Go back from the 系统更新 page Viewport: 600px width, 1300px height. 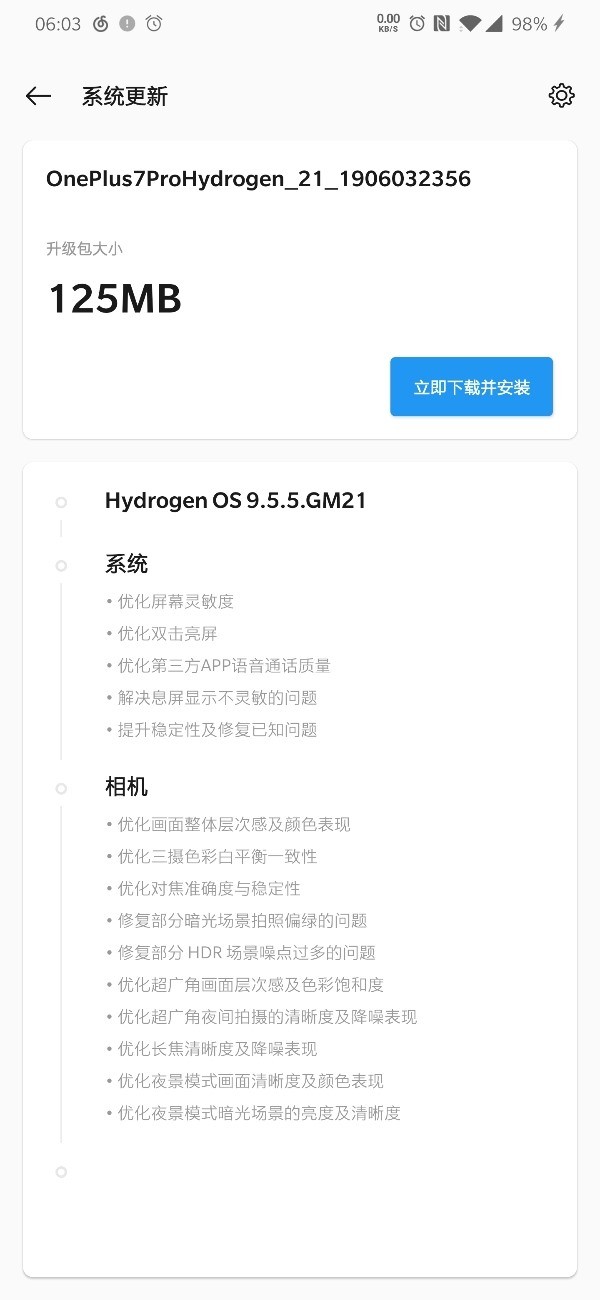[38, 96]
